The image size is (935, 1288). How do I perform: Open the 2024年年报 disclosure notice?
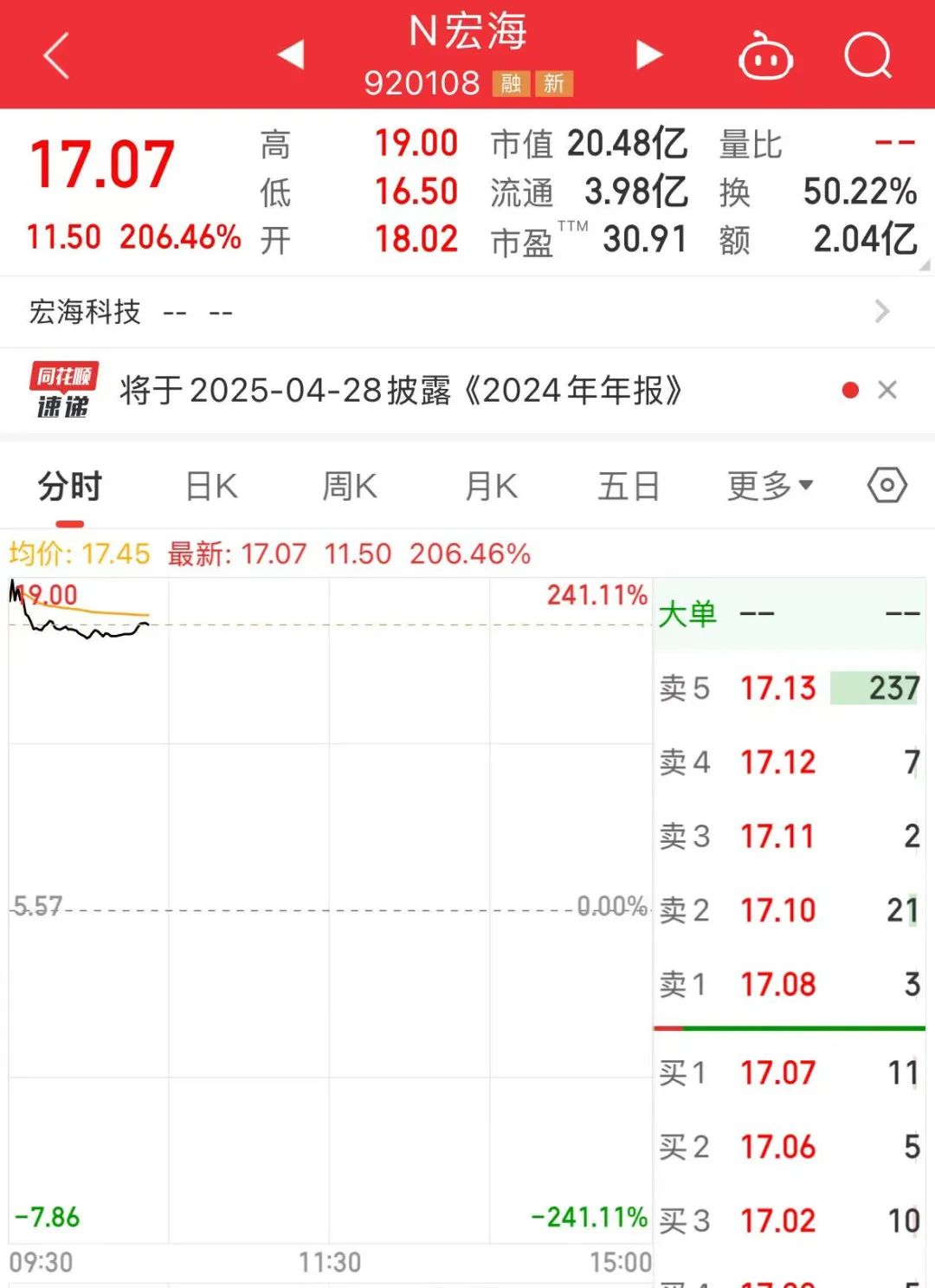point(400,391)
